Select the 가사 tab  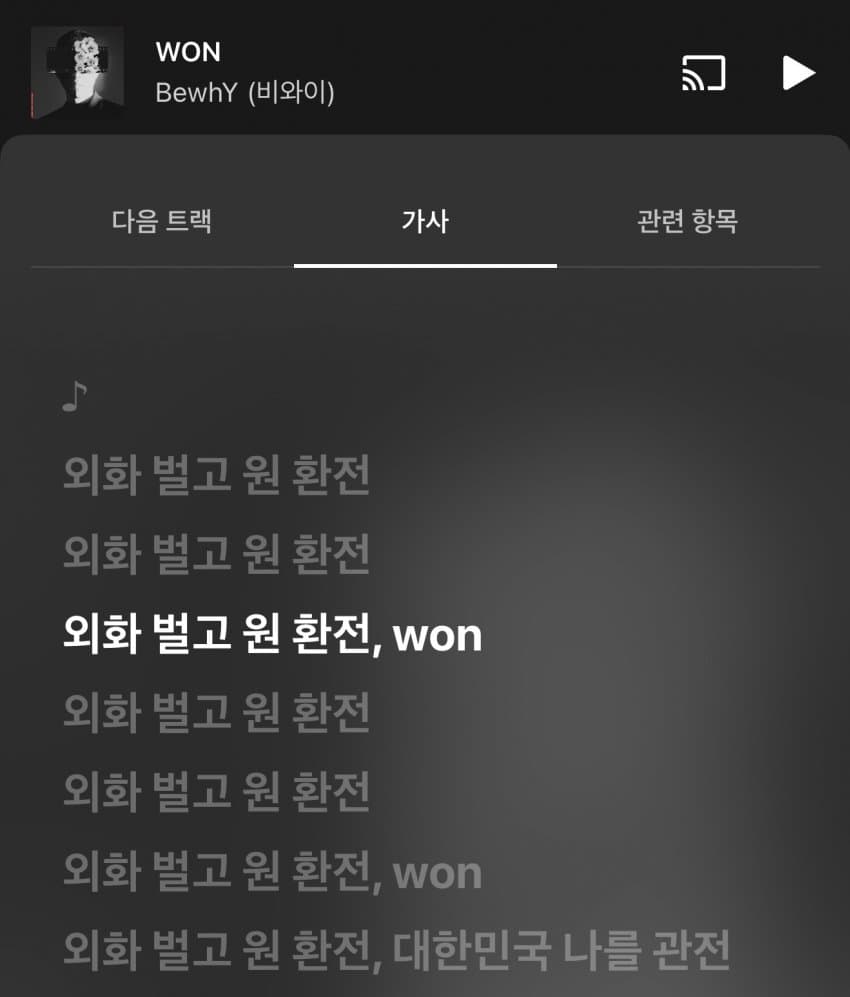(x=425, y=221)
